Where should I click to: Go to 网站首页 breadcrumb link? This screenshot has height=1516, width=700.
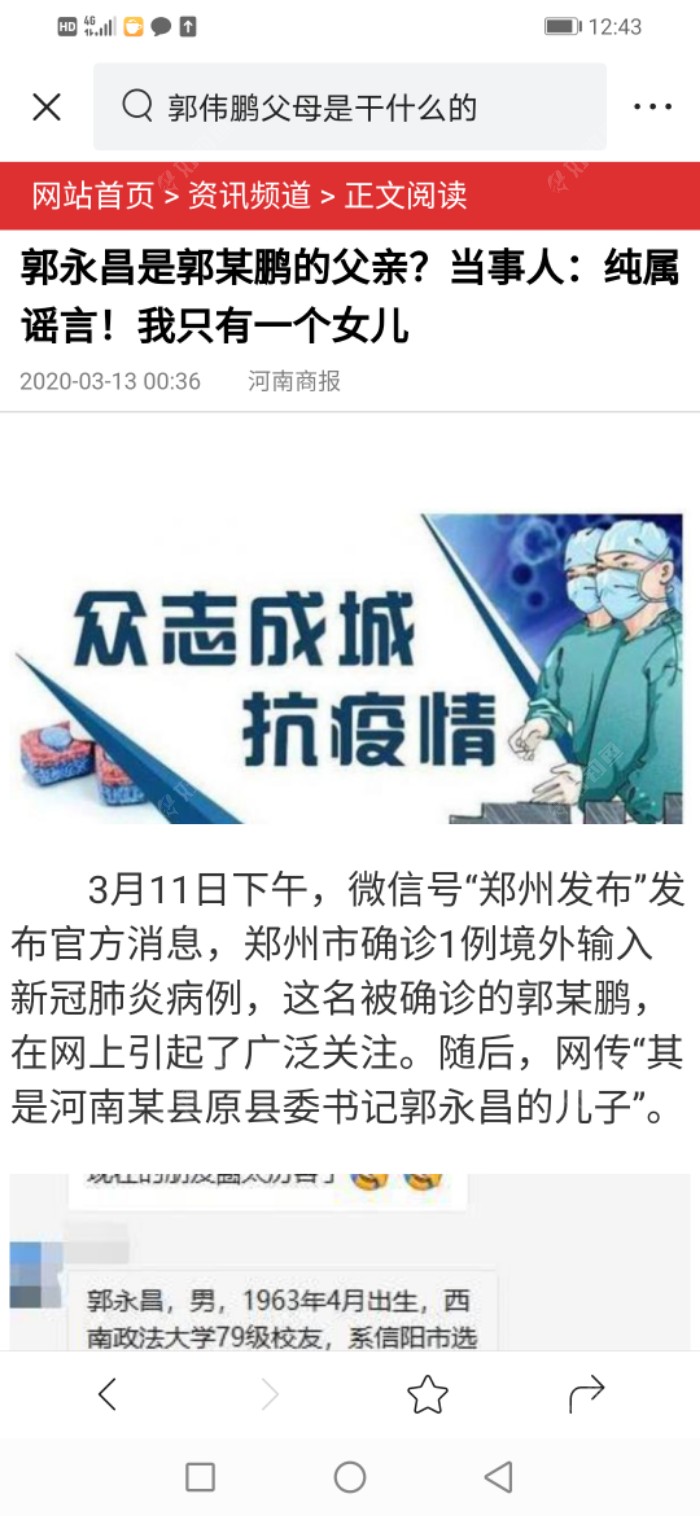[x=93, y=196]
